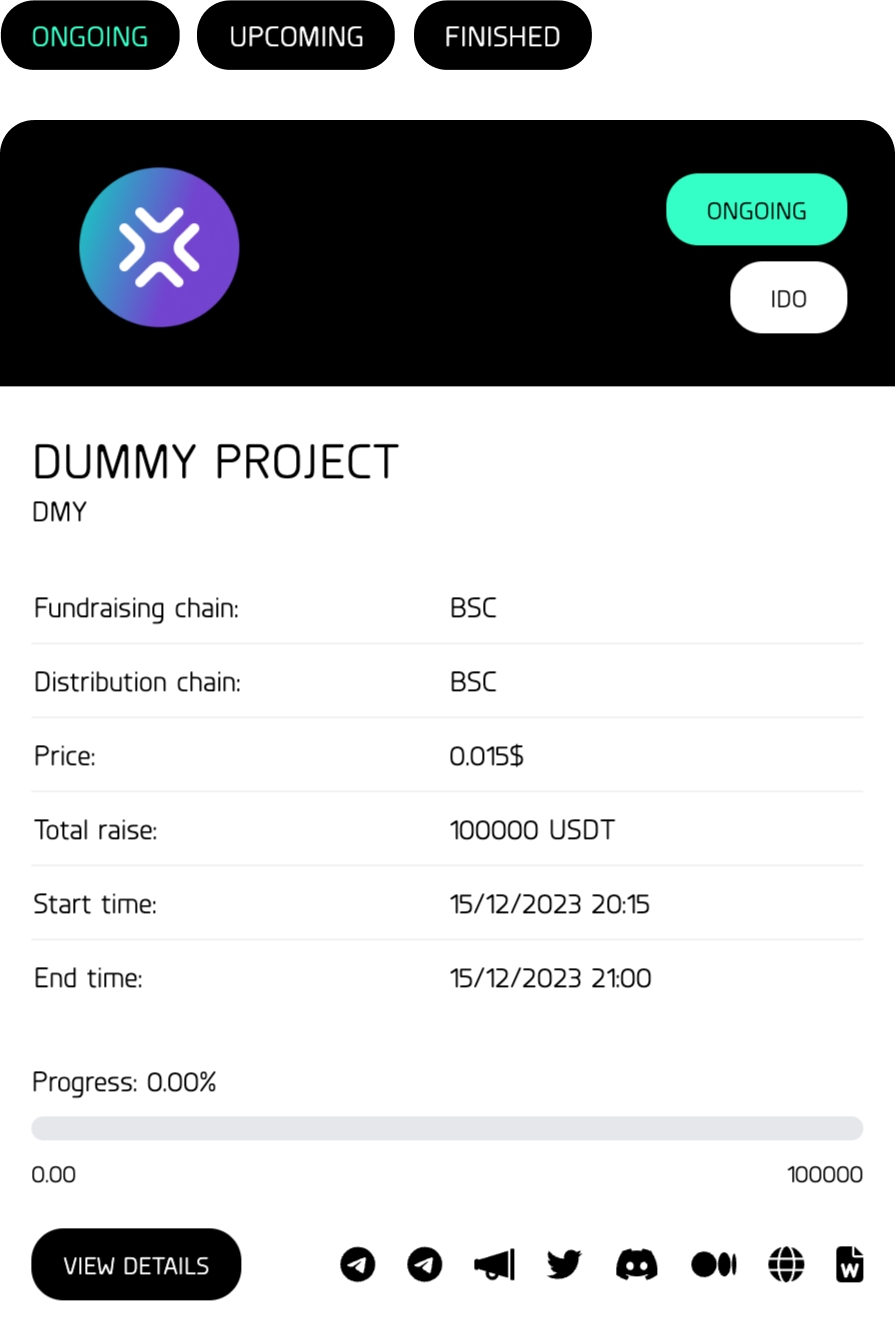Open the first Telegram link icon
895x1333 pixels.
tap(358, 1265)
